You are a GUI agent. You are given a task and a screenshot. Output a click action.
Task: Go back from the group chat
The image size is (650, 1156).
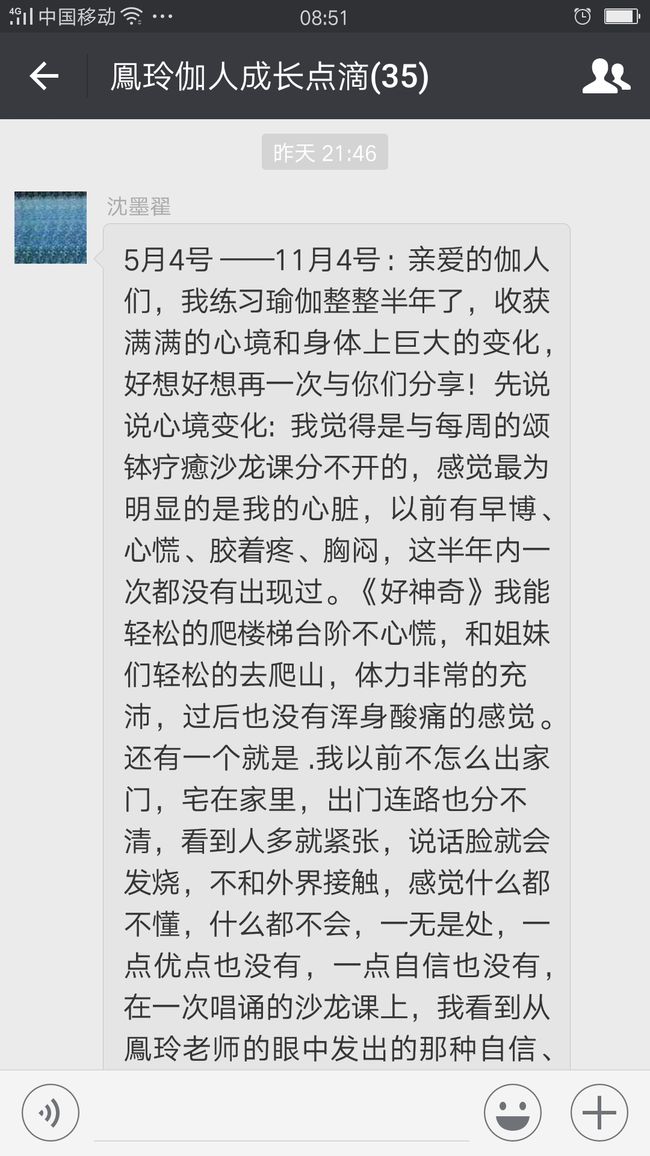(43, 76)
